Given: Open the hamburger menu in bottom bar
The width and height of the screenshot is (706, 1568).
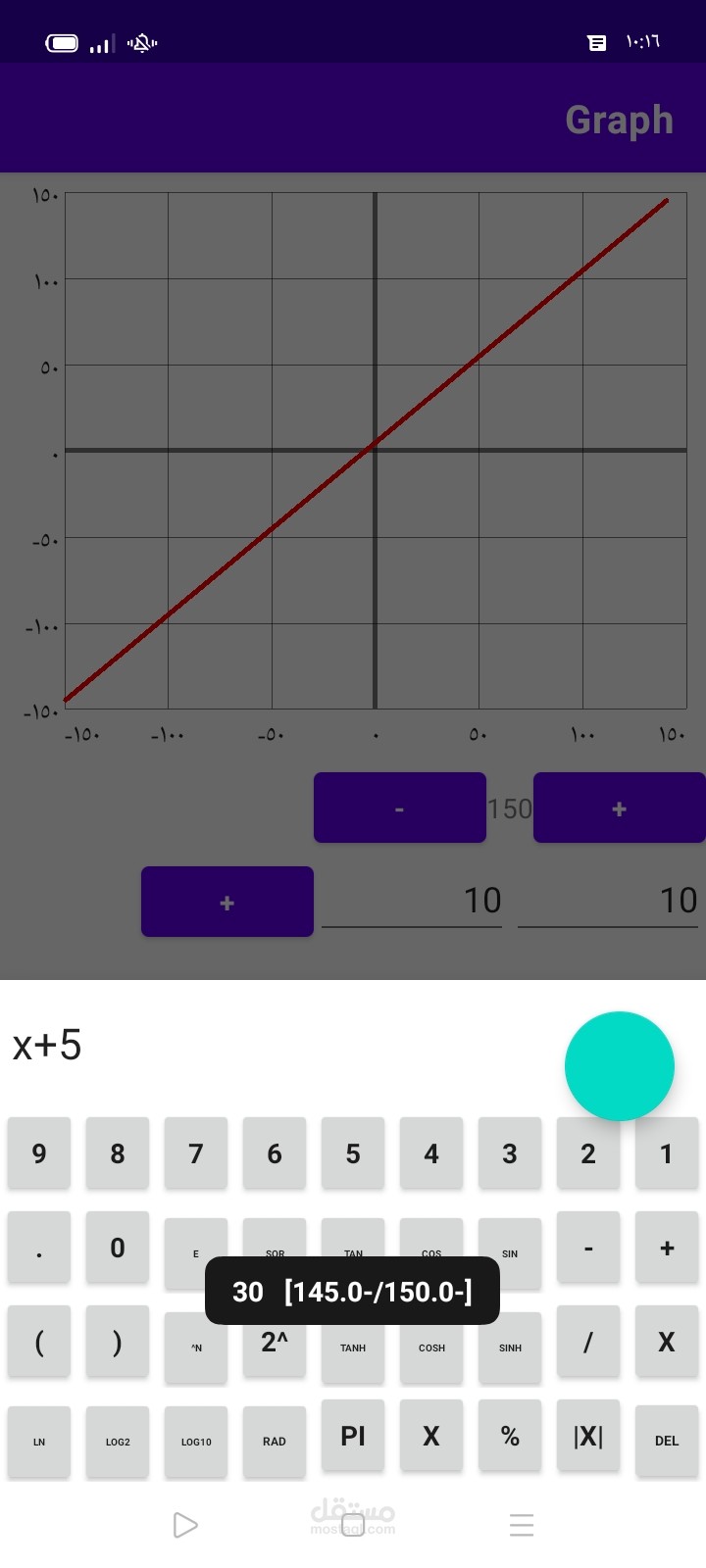Looking at the screenshot, I should tap(522, 1525).
